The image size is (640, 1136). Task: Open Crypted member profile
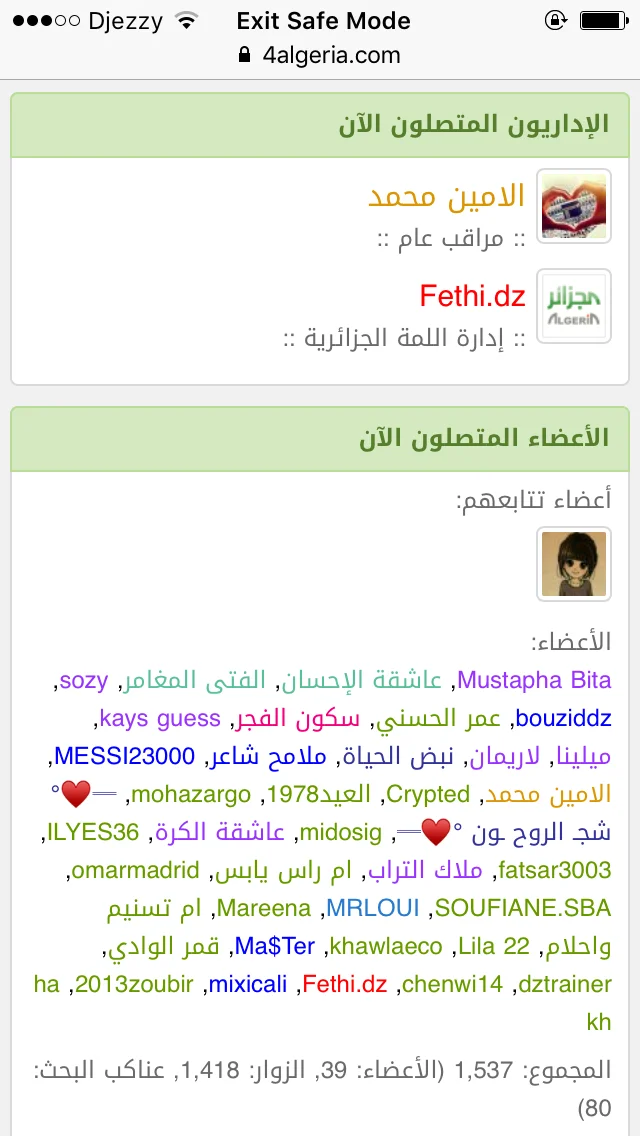click(x=428, y=795)
